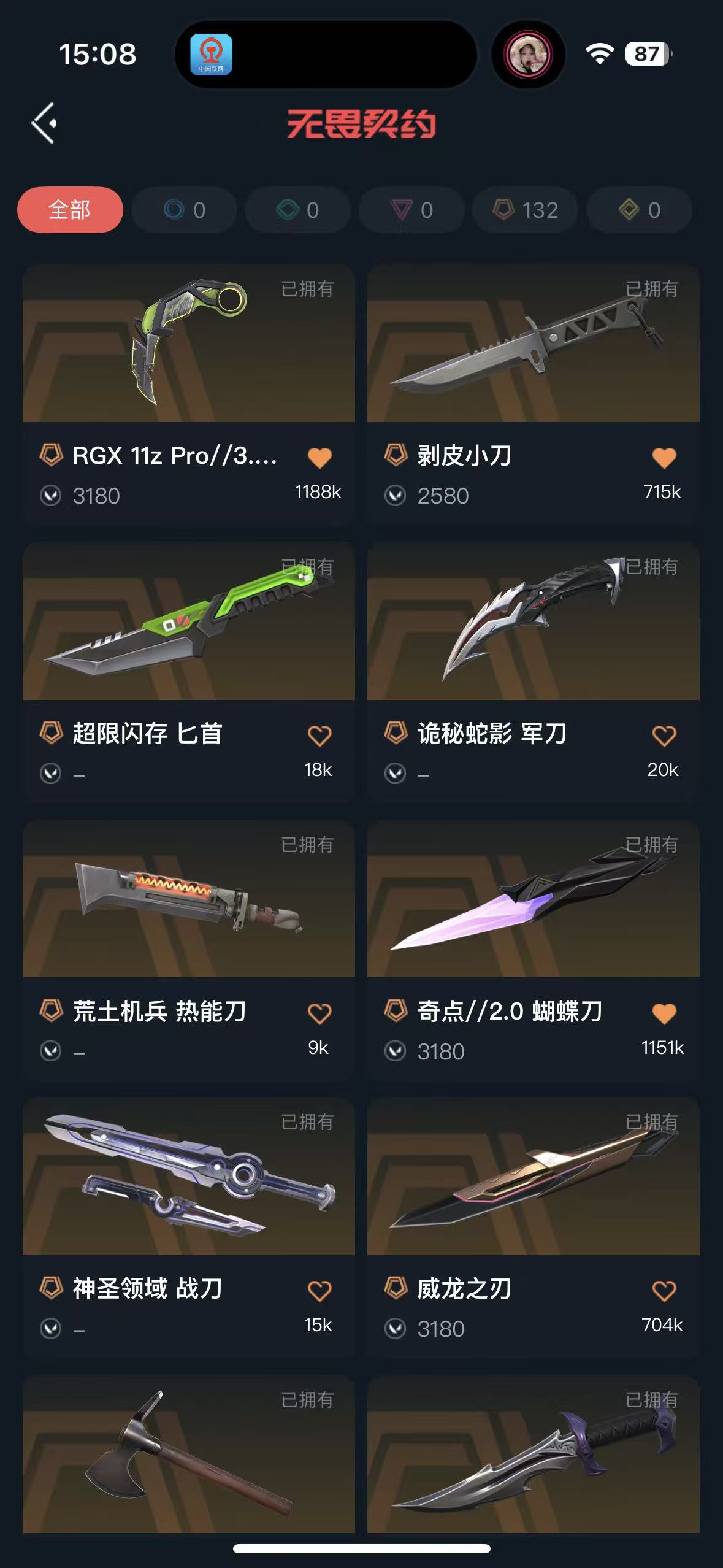Open the RGX 11z Pro knife card
723x1568 pixels.
tap(189, 344)
